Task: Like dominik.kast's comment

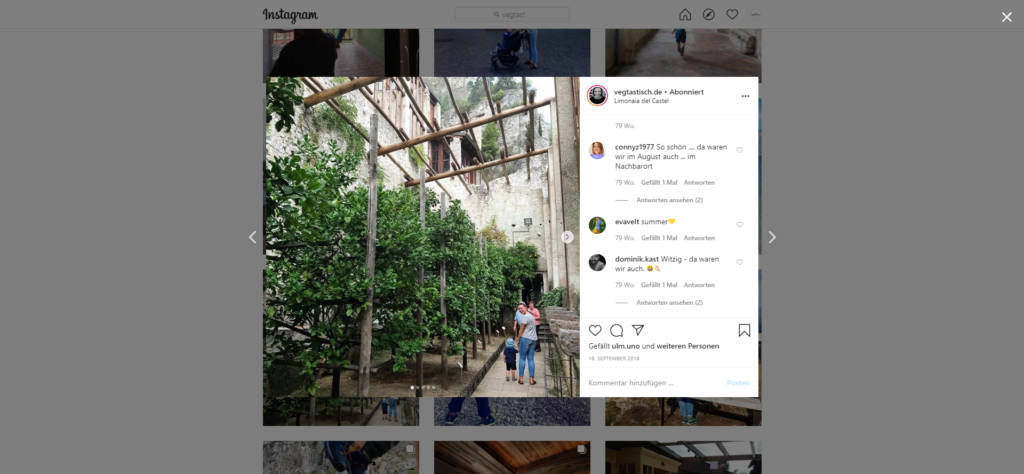Action: (x=740, y=262)
